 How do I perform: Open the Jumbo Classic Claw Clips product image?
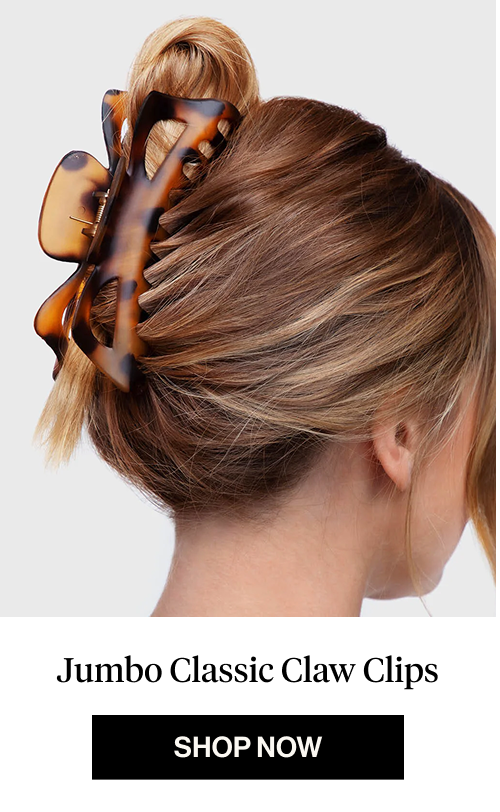point(248,308)
